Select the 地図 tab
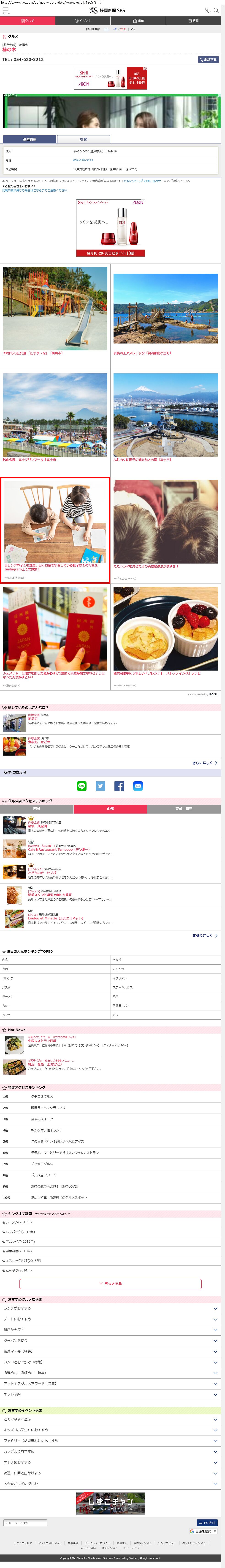Screen dimensions: 225x1568 point(83,139)
